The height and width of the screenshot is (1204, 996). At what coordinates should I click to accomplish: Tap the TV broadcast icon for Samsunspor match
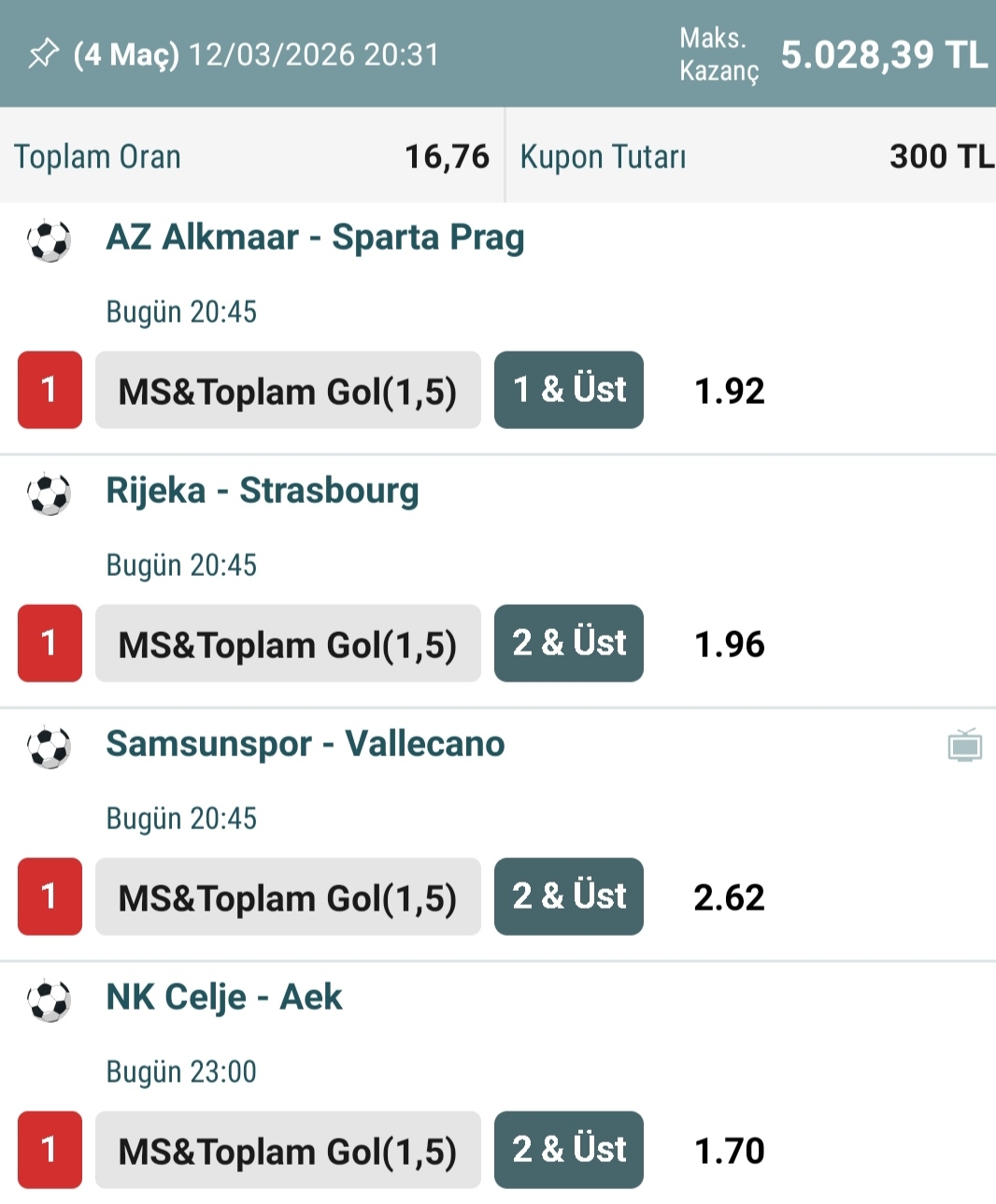pyautogui.click(x=964, y=746)
